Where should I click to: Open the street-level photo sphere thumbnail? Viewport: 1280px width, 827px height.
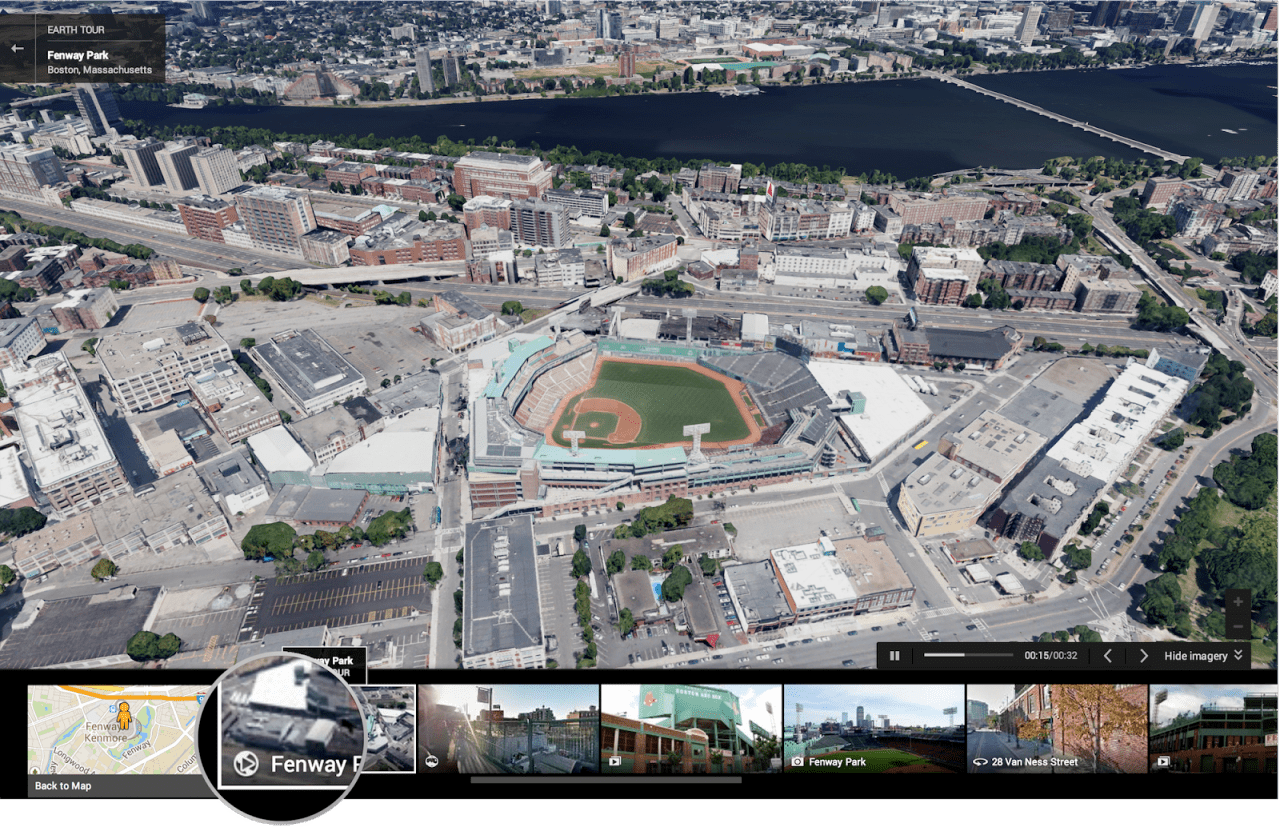(508, 728)
